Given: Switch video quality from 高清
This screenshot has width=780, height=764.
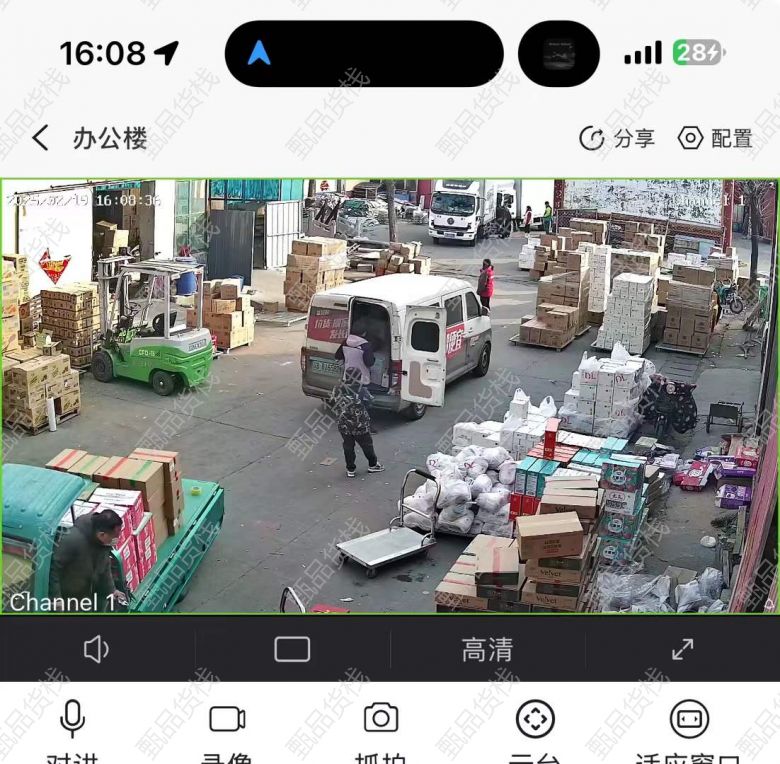Looking at the screenshot, I should pyautogui.click(x=487, y=649).
